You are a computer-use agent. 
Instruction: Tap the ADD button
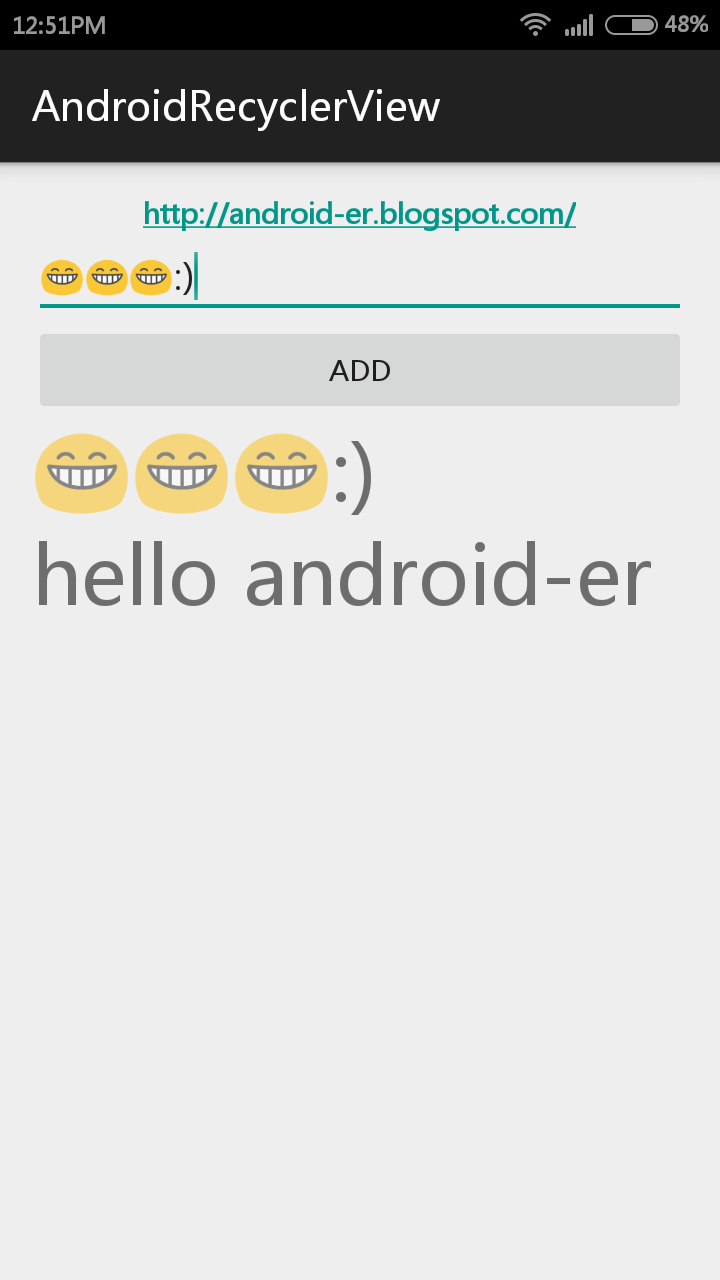point(360,370)
